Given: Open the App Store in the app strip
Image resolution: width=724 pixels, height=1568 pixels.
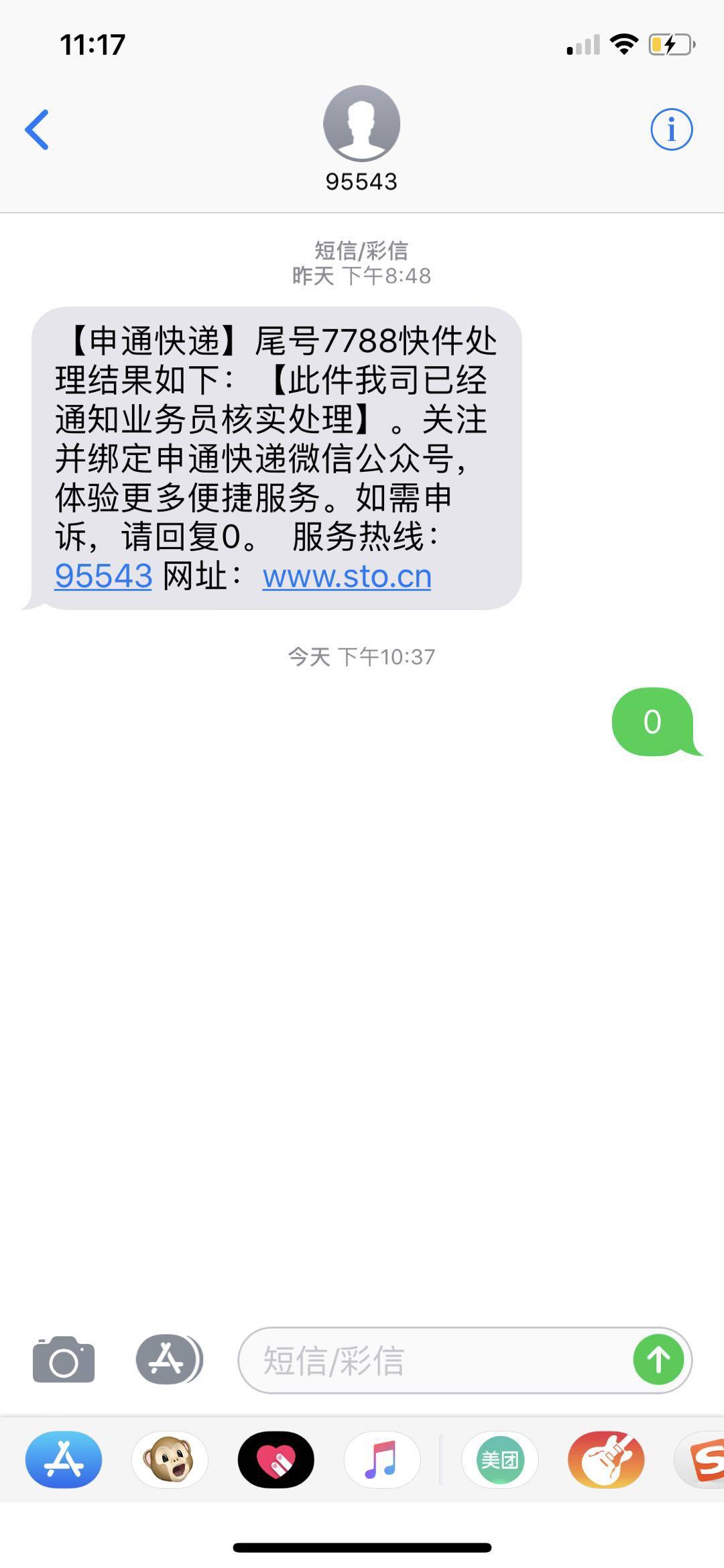Looking at the screenshot, I should click(64, 1459).
